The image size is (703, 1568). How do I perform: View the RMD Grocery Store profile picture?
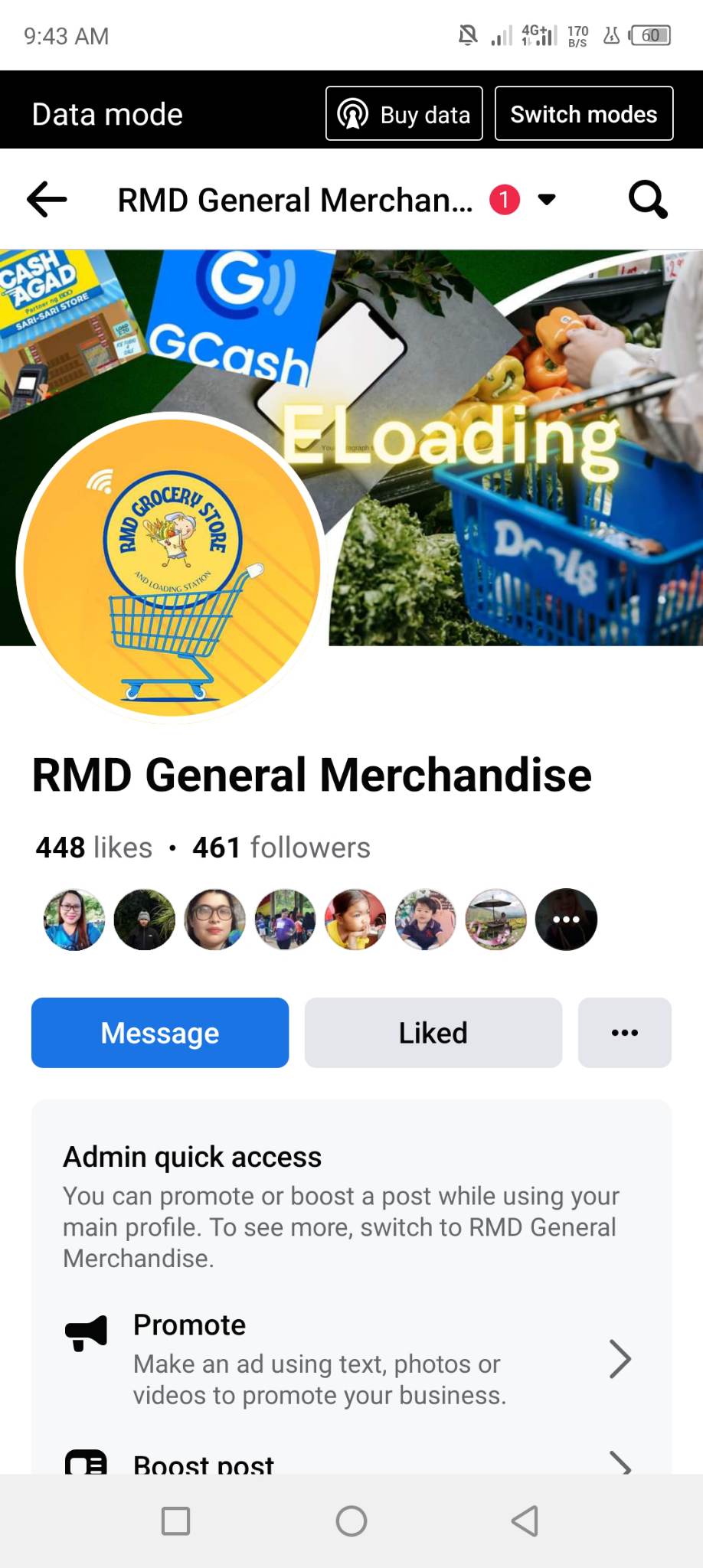point(172,568)
